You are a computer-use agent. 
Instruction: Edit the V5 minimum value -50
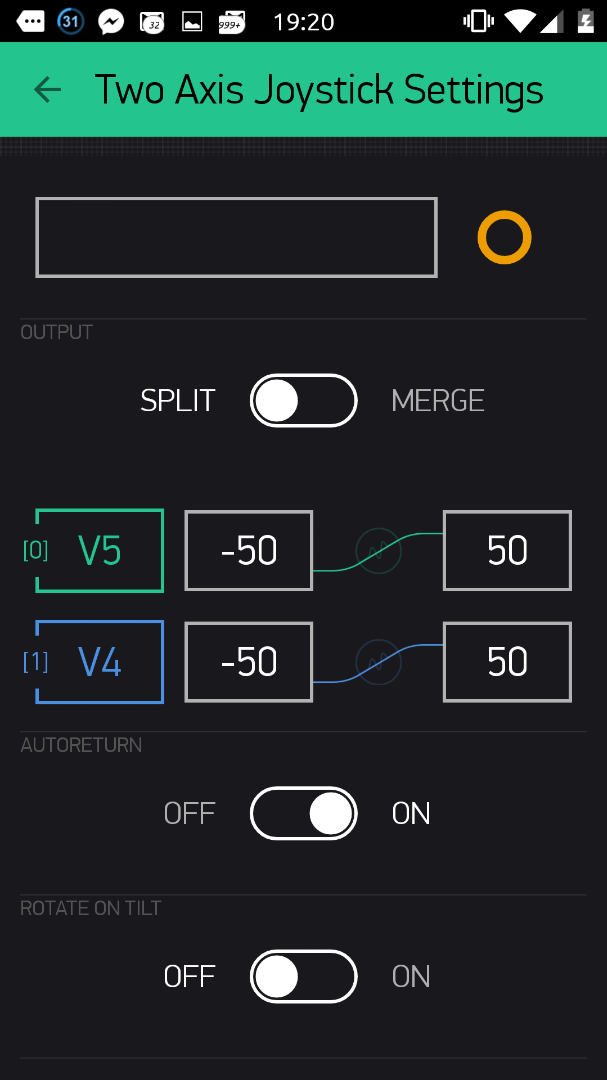(249, 550)
